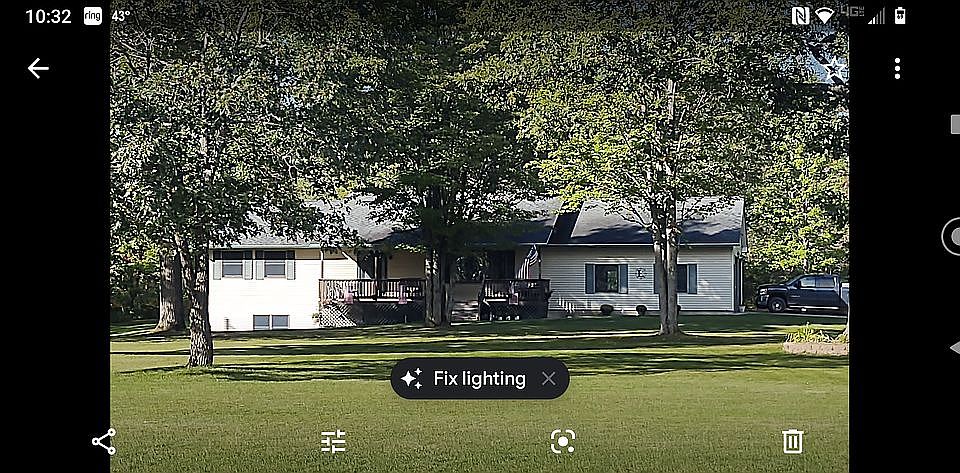Share this photo
The width and height of the screenshot is (960, 473).
[104, 441]
